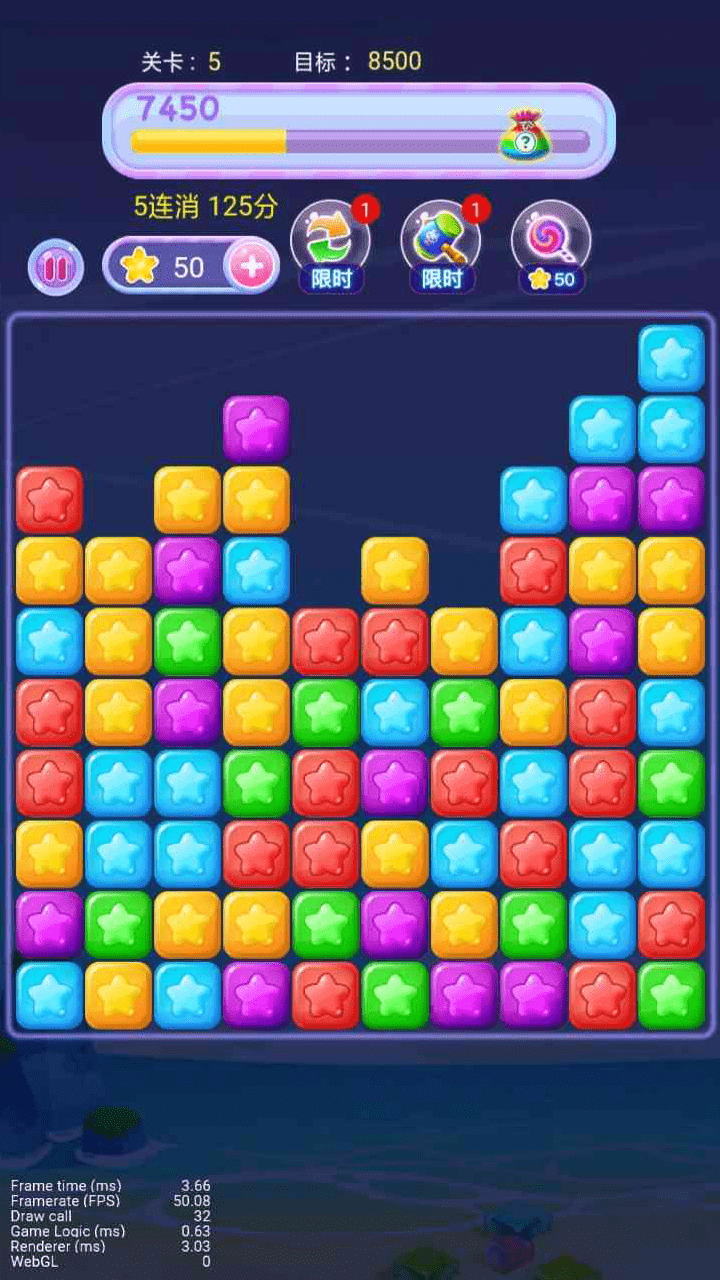Use the time-limited shuffle power-up

click(x=330, y=242)
